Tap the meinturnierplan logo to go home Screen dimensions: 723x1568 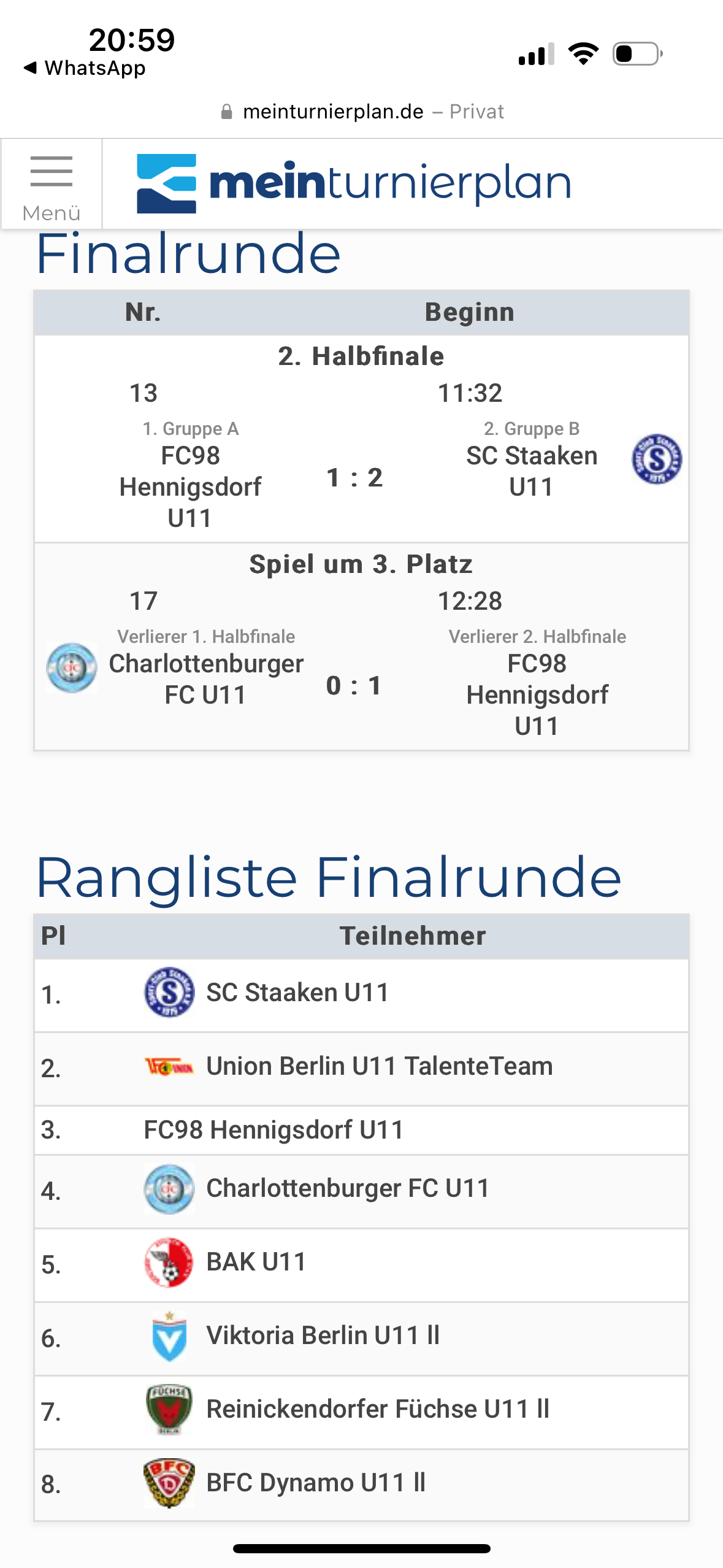pos(353,183)
